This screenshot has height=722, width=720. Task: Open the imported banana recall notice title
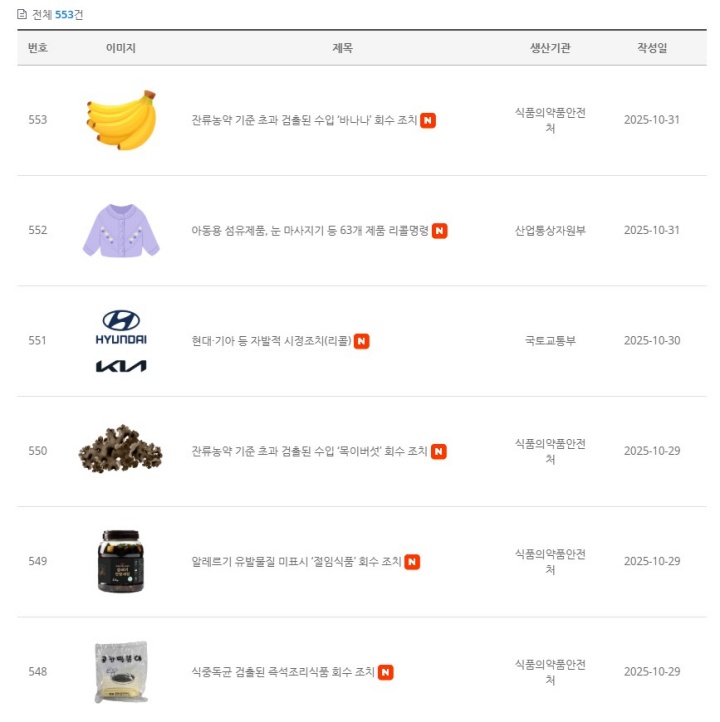pyautogui.click(x=305, y=118)
